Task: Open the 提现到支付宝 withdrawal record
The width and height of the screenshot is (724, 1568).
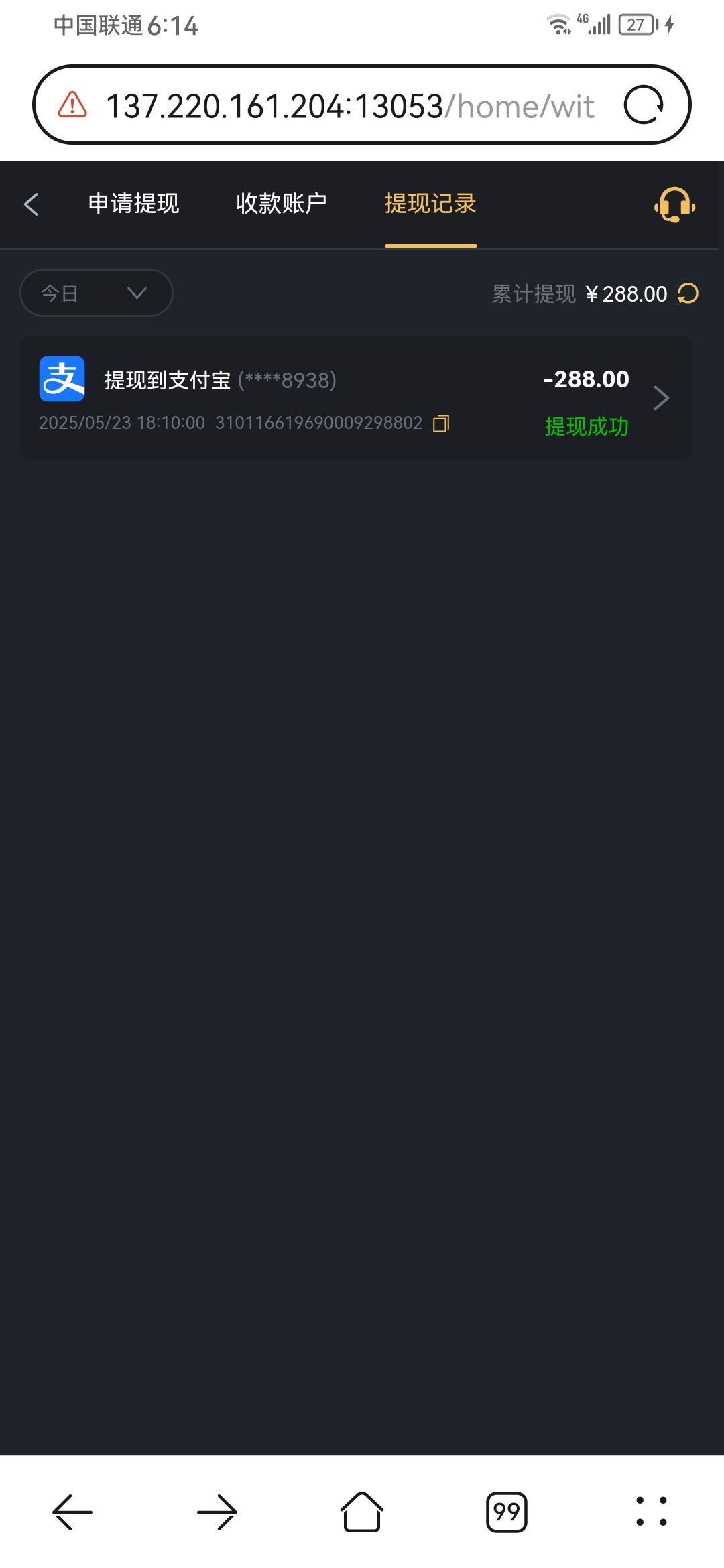Action: [355, 398]
